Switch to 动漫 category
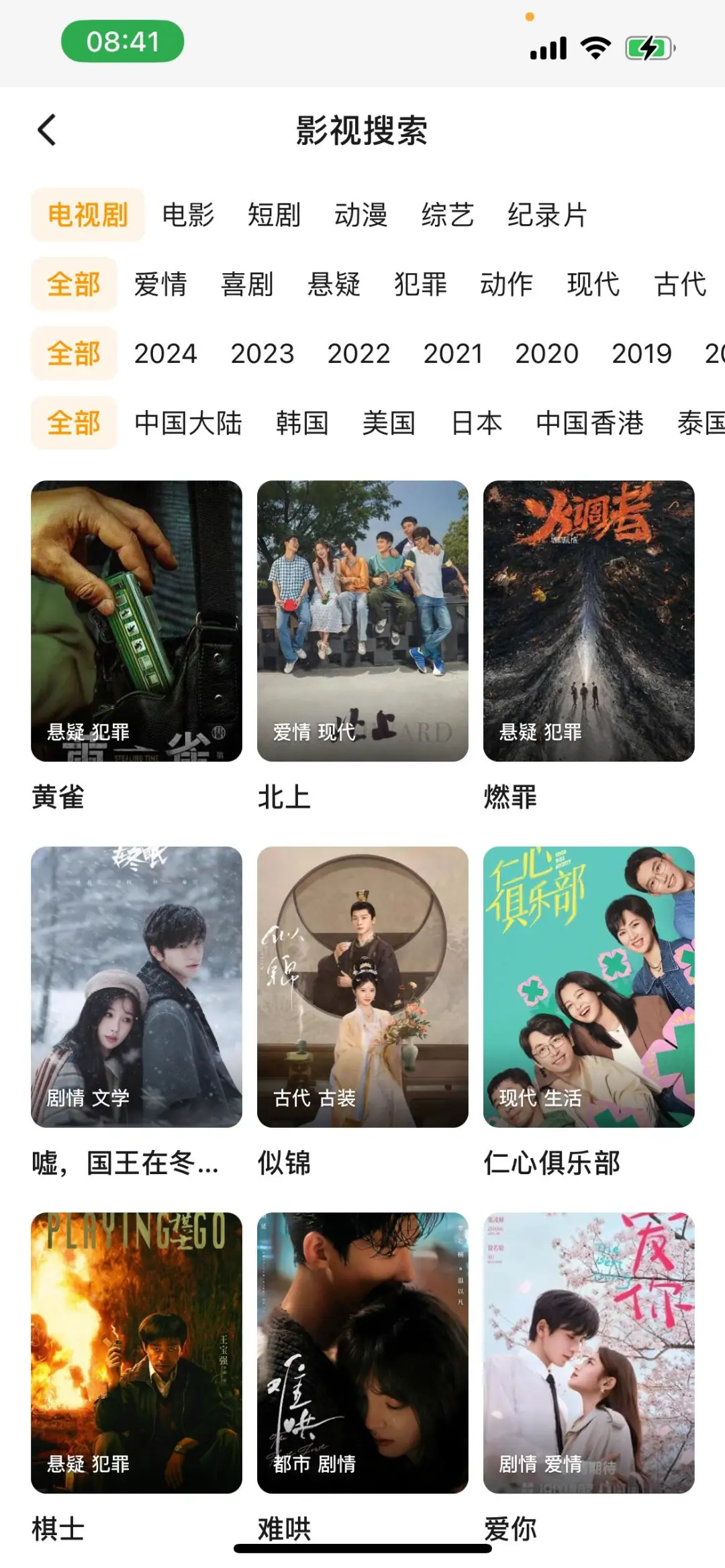 (361, 215)
